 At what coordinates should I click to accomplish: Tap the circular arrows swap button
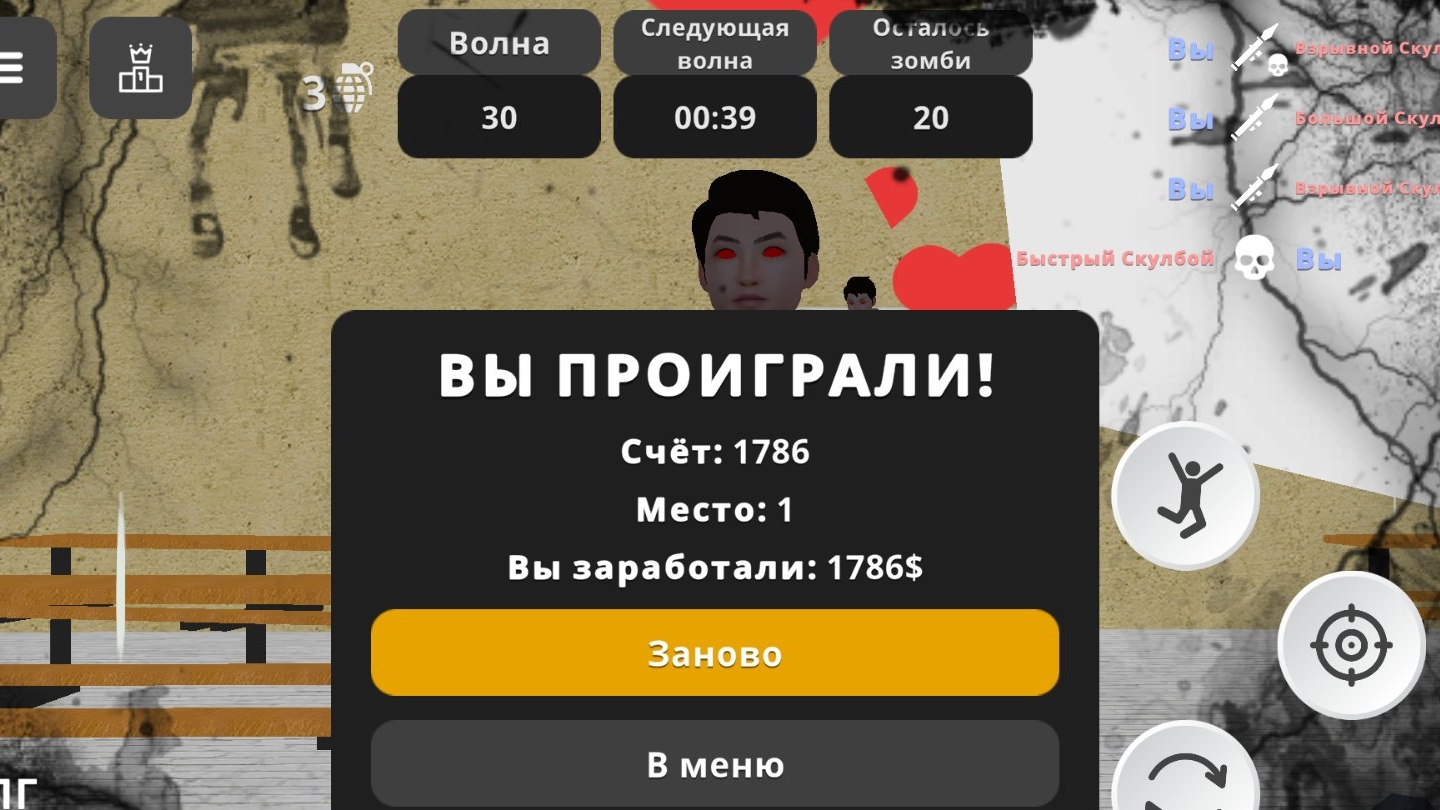1187,775
